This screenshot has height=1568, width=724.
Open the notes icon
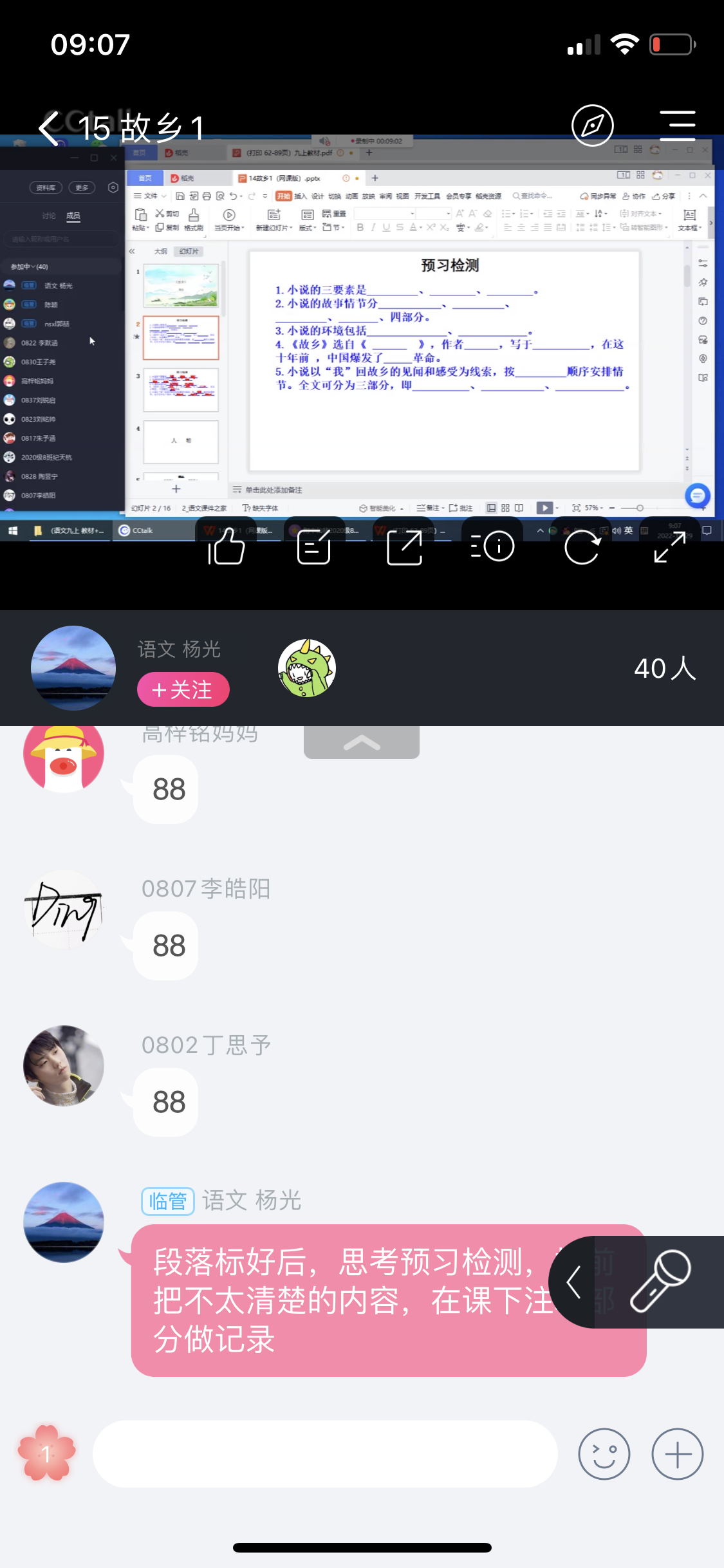pyautogui.click(x=314, y=547)
